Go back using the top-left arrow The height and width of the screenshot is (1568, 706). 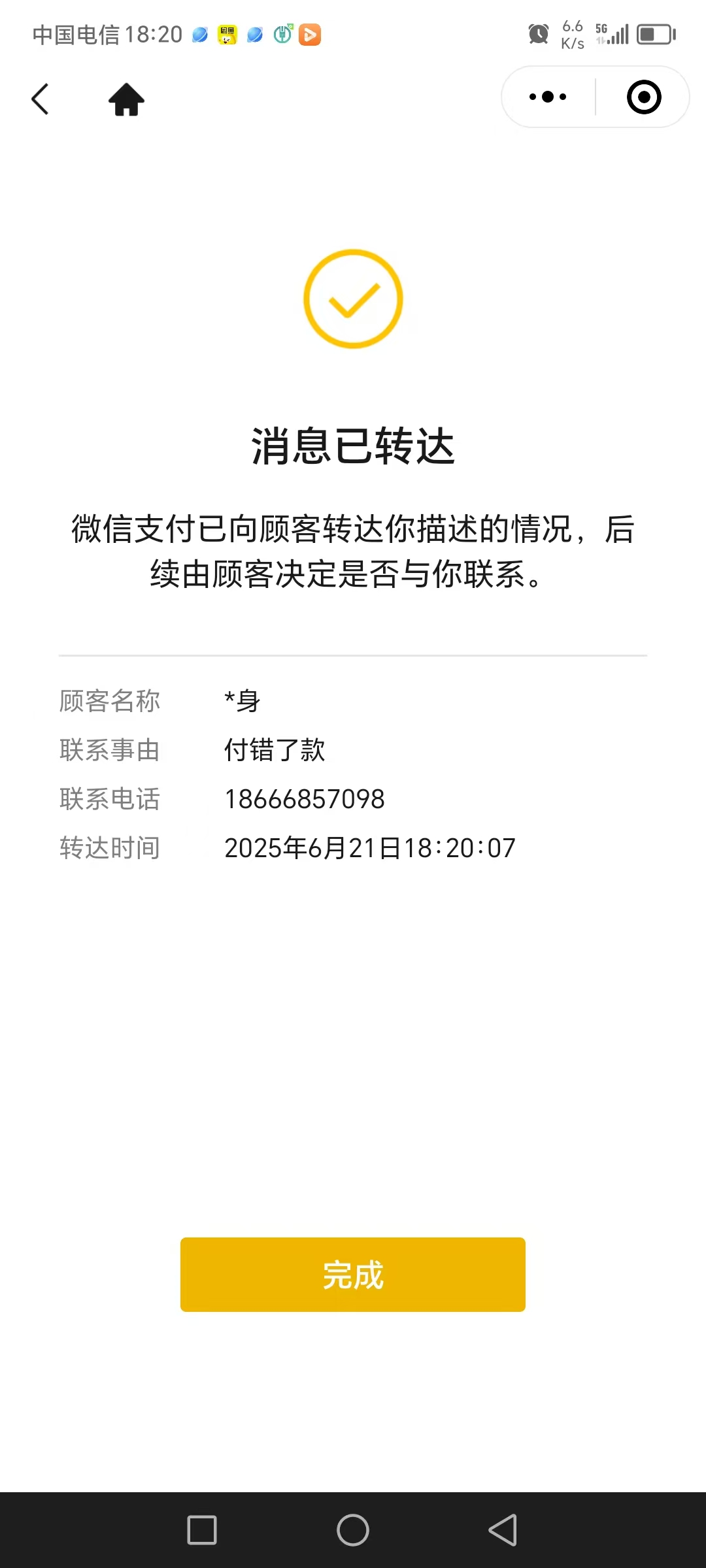pyautogui.click(x=41, y=99)
